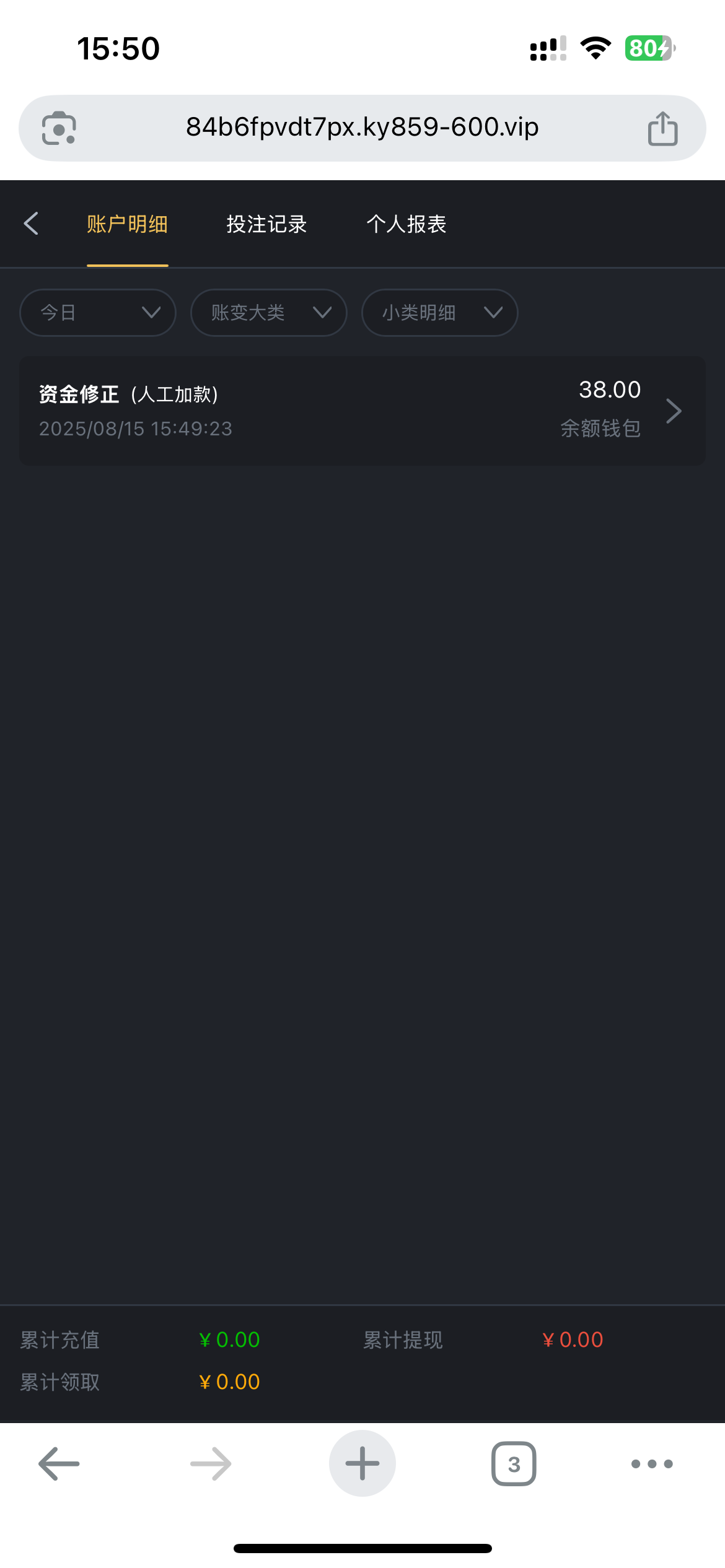This screenshot has height=1568, width=725.
Task: Tap the 余额钱包 label on the transaction
Action: click(600, 428)
